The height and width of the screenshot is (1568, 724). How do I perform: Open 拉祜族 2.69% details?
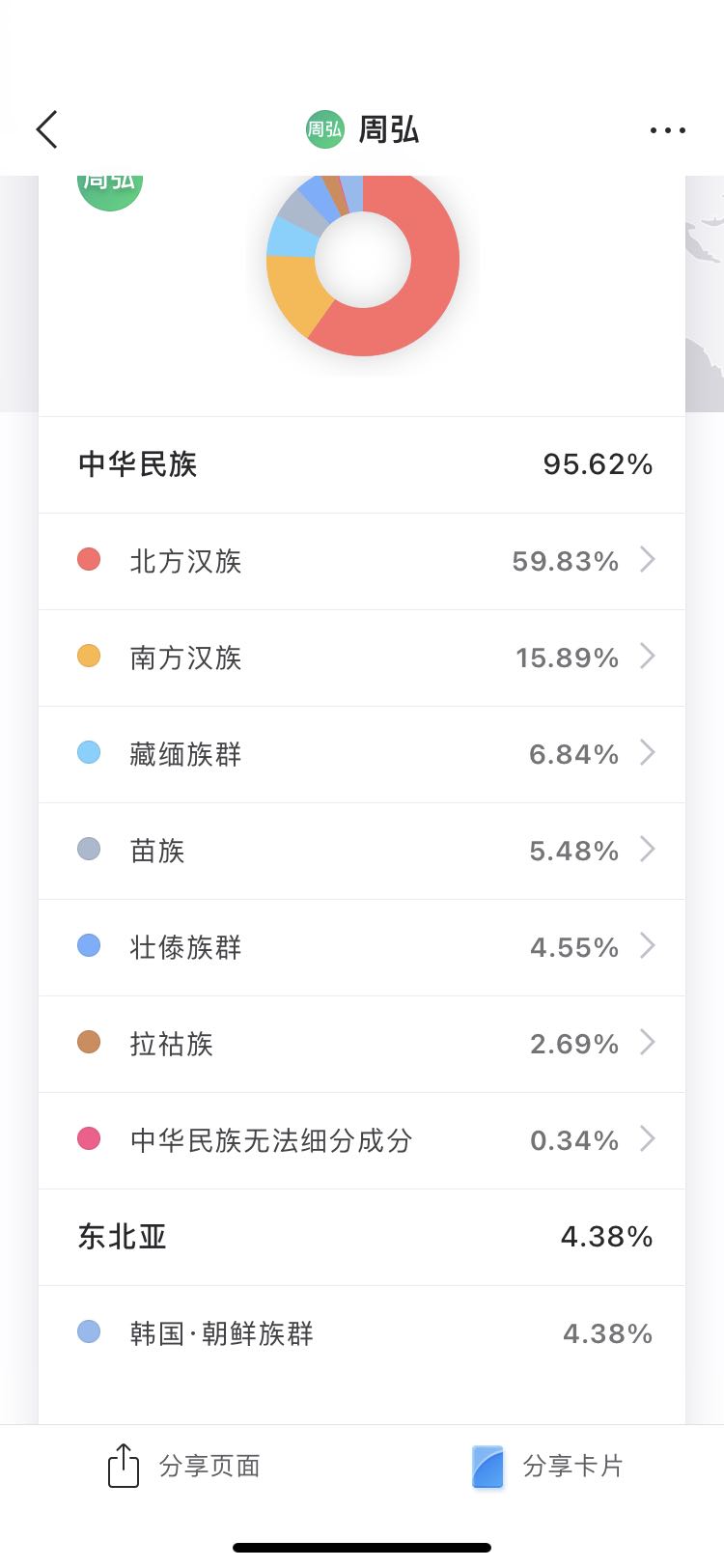[x=362, y=1044]
